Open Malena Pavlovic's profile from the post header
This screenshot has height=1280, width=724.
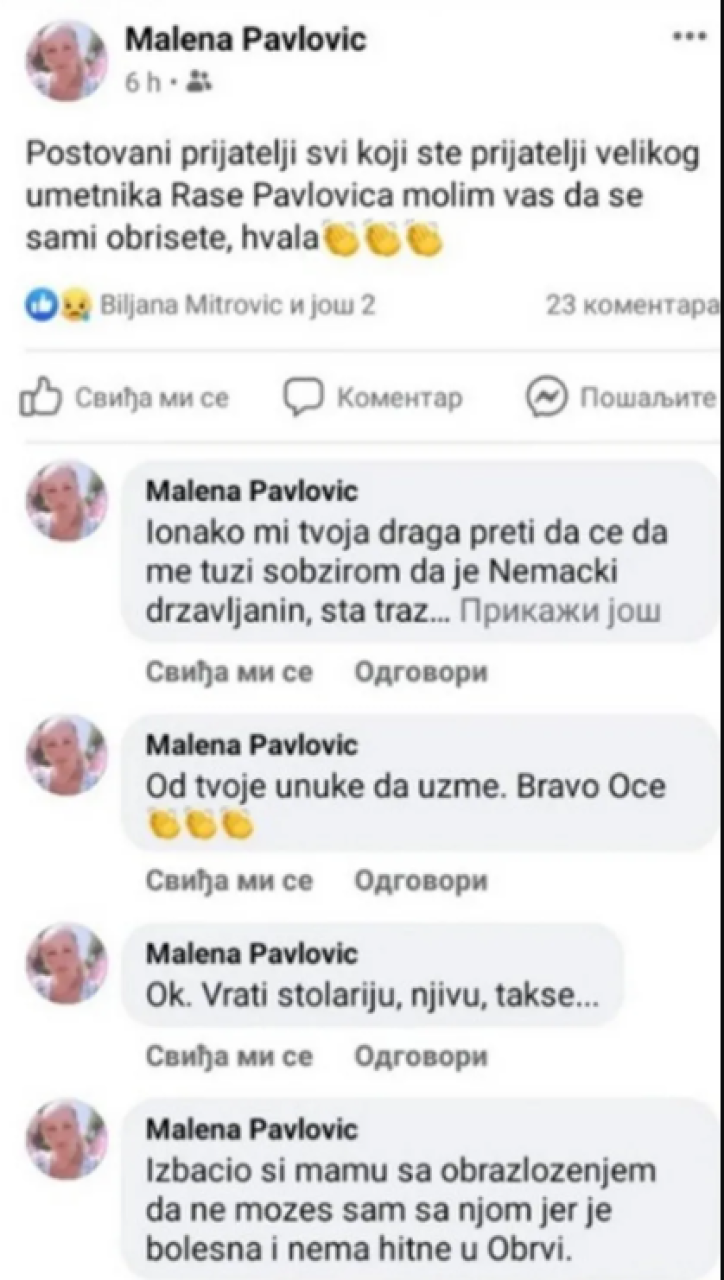[x=246, y=39]
